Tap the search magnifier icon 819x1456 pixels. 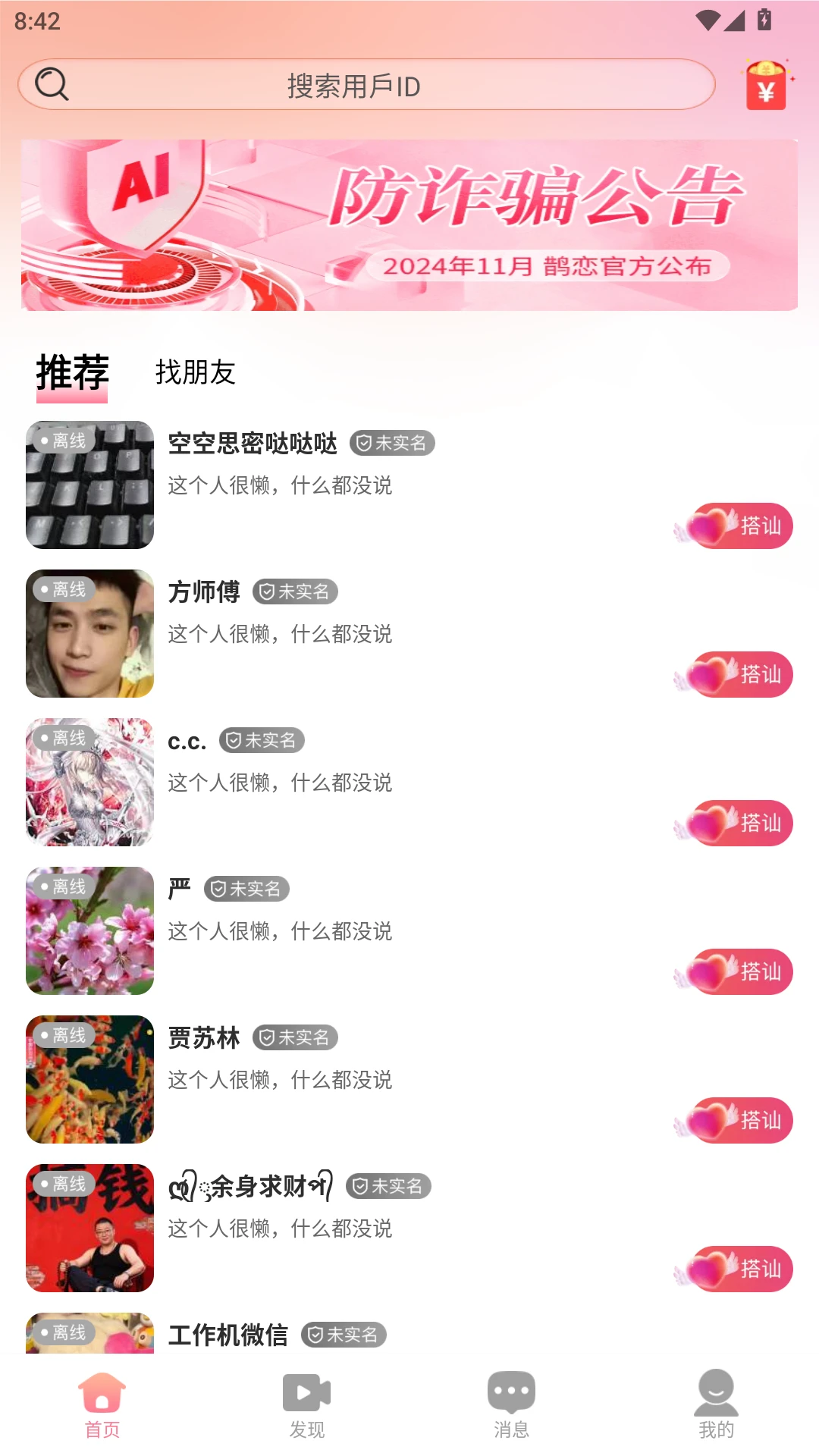tap(50, 84)
